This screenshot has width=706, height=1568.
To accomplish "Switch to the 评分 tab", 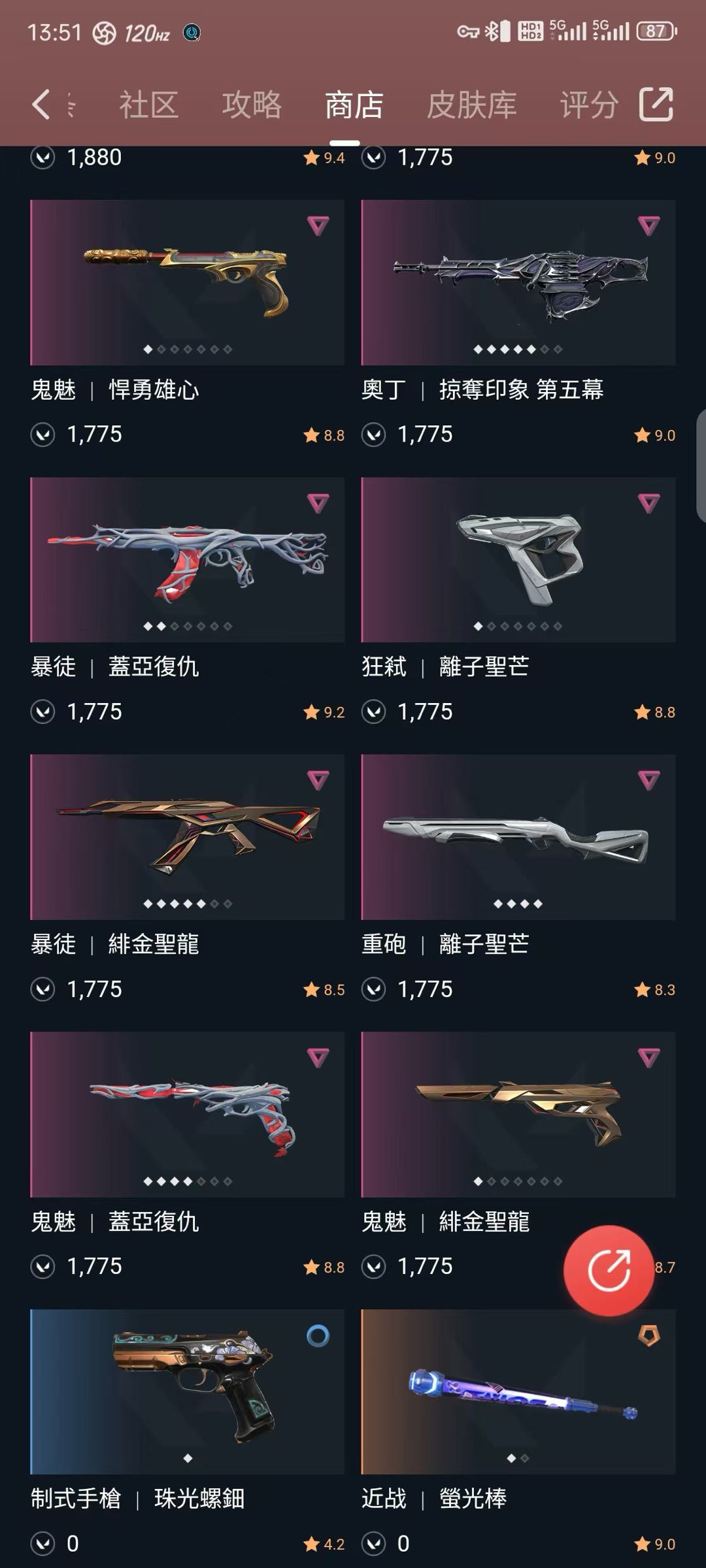I will click(x=589, y=105).
